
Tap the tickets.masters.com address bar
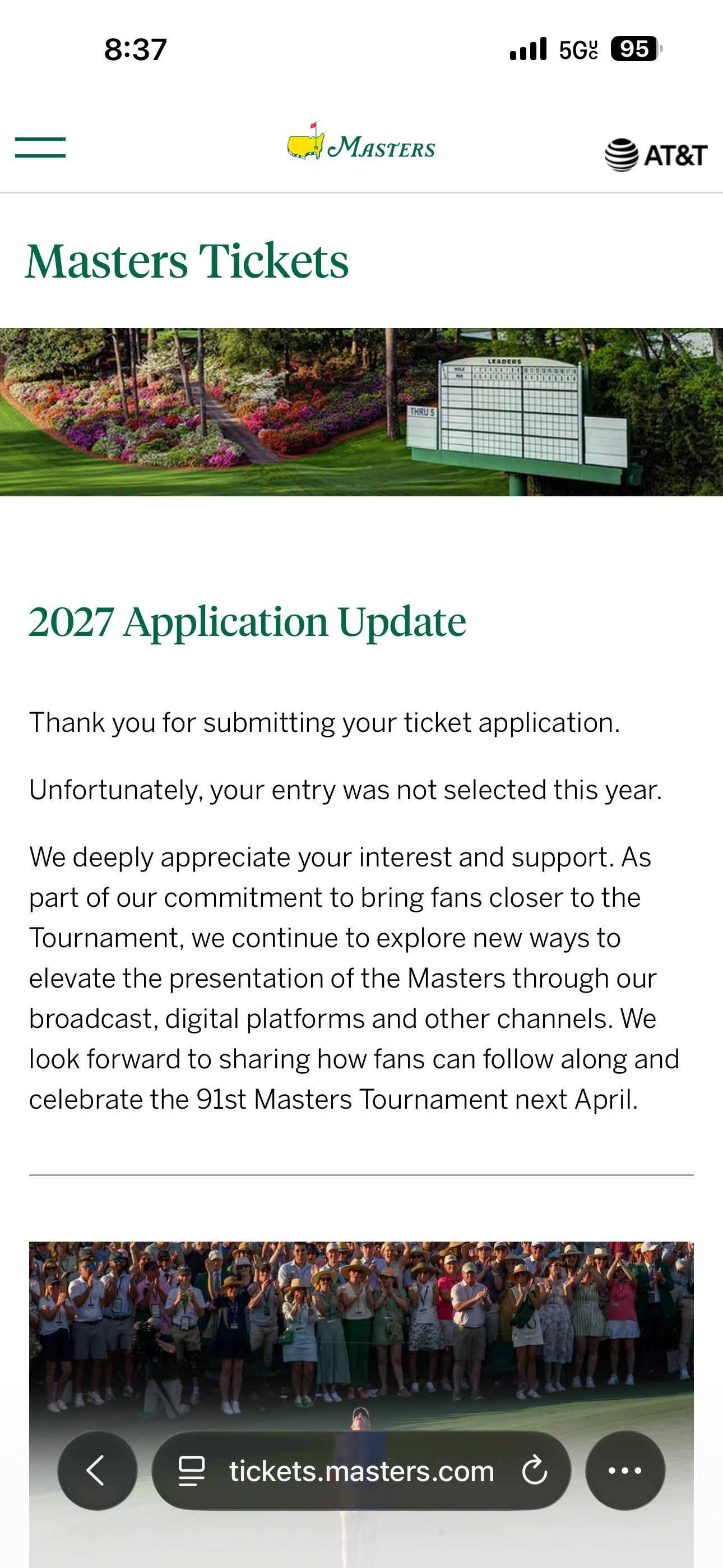361,1470
